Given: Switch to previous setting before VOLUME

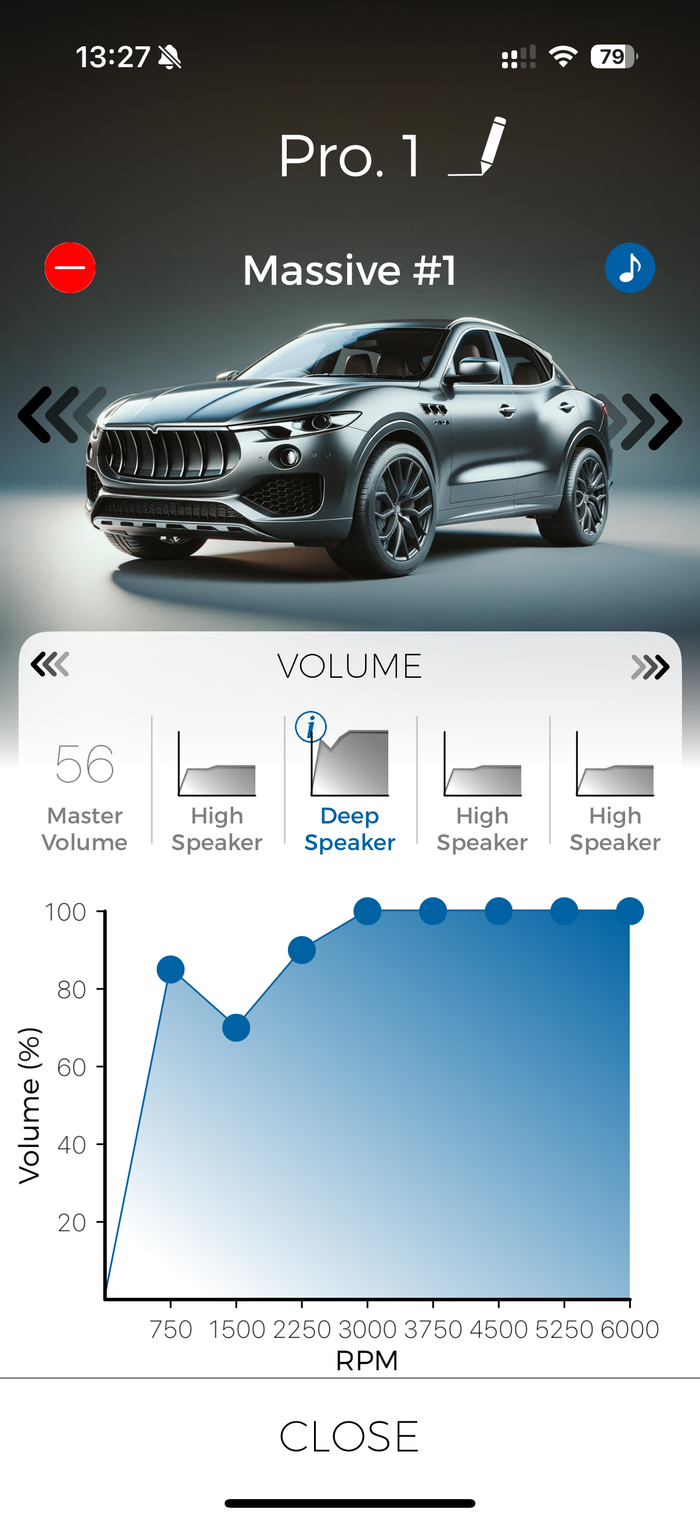Looking at the screenshot, I should [50, 664].
